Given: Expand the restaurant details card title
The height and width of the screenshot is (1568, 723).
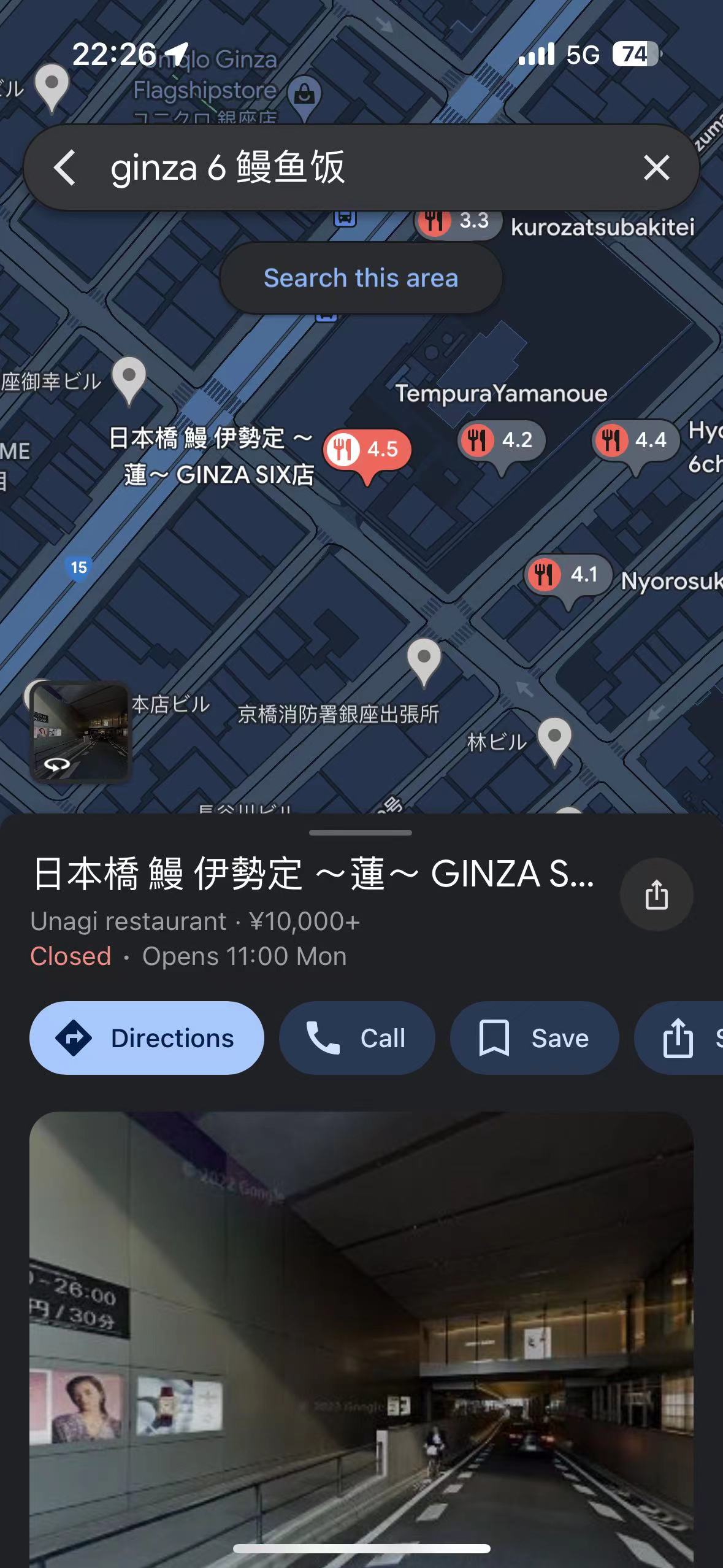Looking at the screenshot, I should click(x=313, y=874).
